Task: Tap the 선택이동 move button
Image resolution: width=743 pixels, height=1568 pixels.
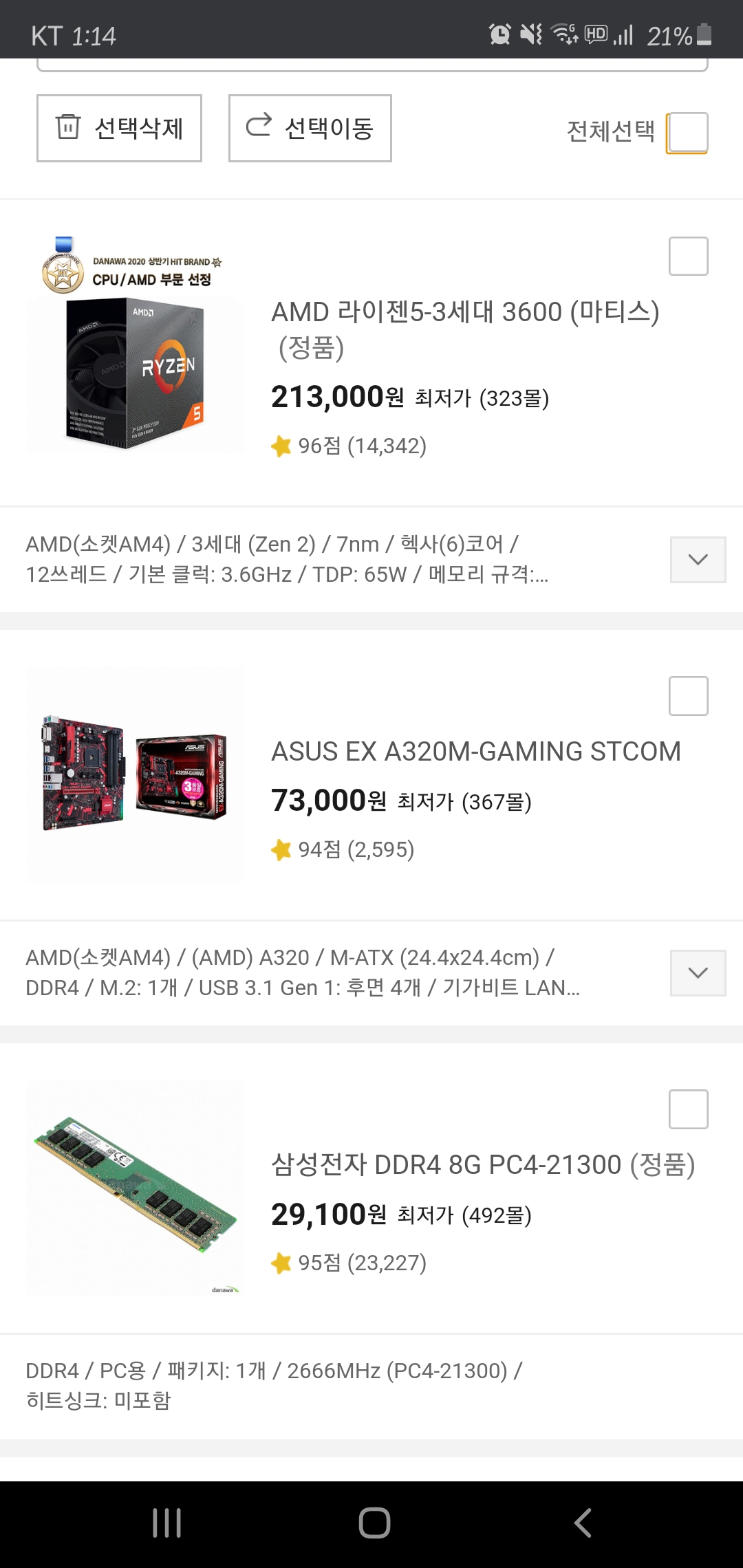Action: pos(310,128)
